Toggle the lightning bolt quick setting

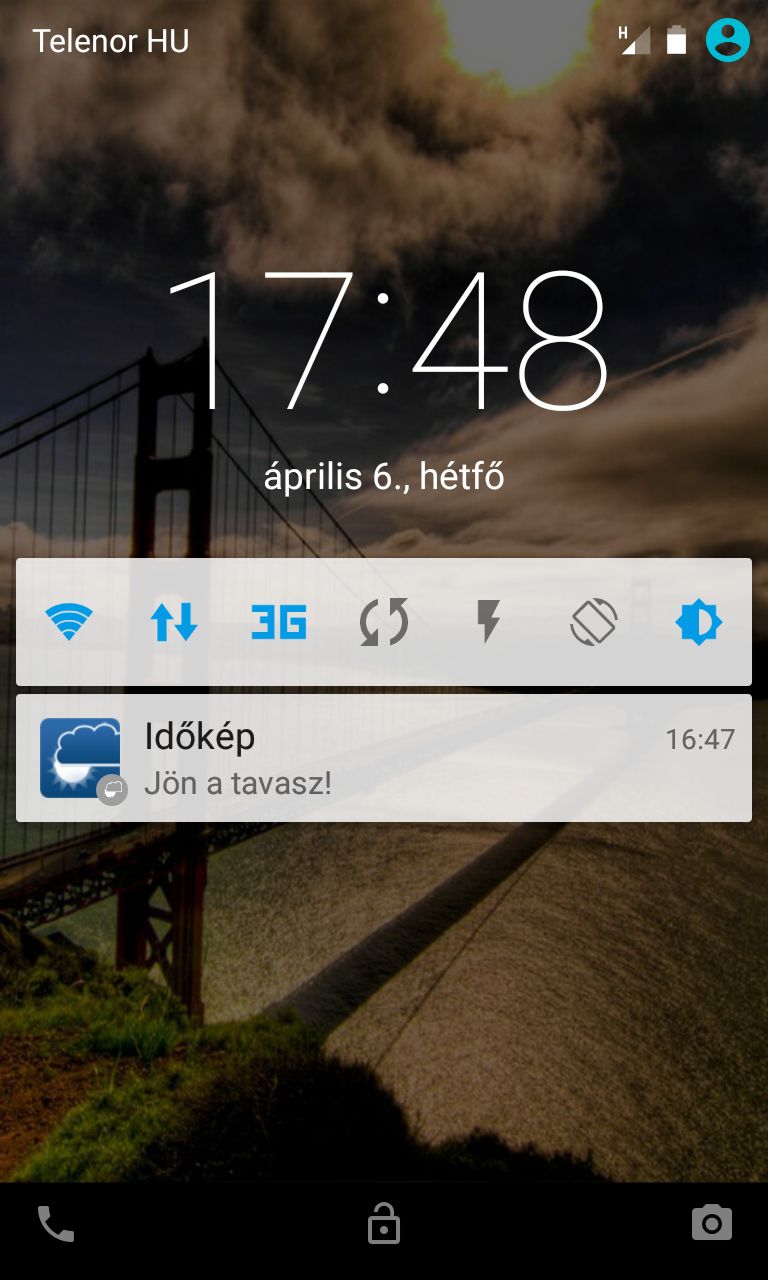(x=488, y=623)
